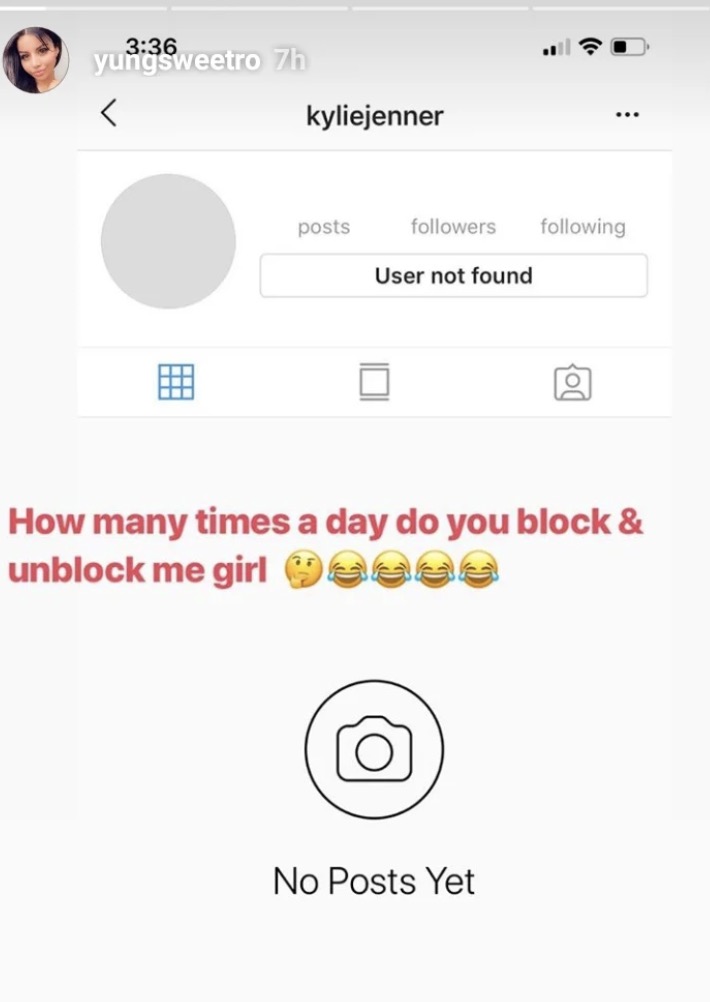Image resolution: width=710 pixels, height=1002 pixels.
Task: Open the yungsweetro username link
Action: [x=176, y=62]
